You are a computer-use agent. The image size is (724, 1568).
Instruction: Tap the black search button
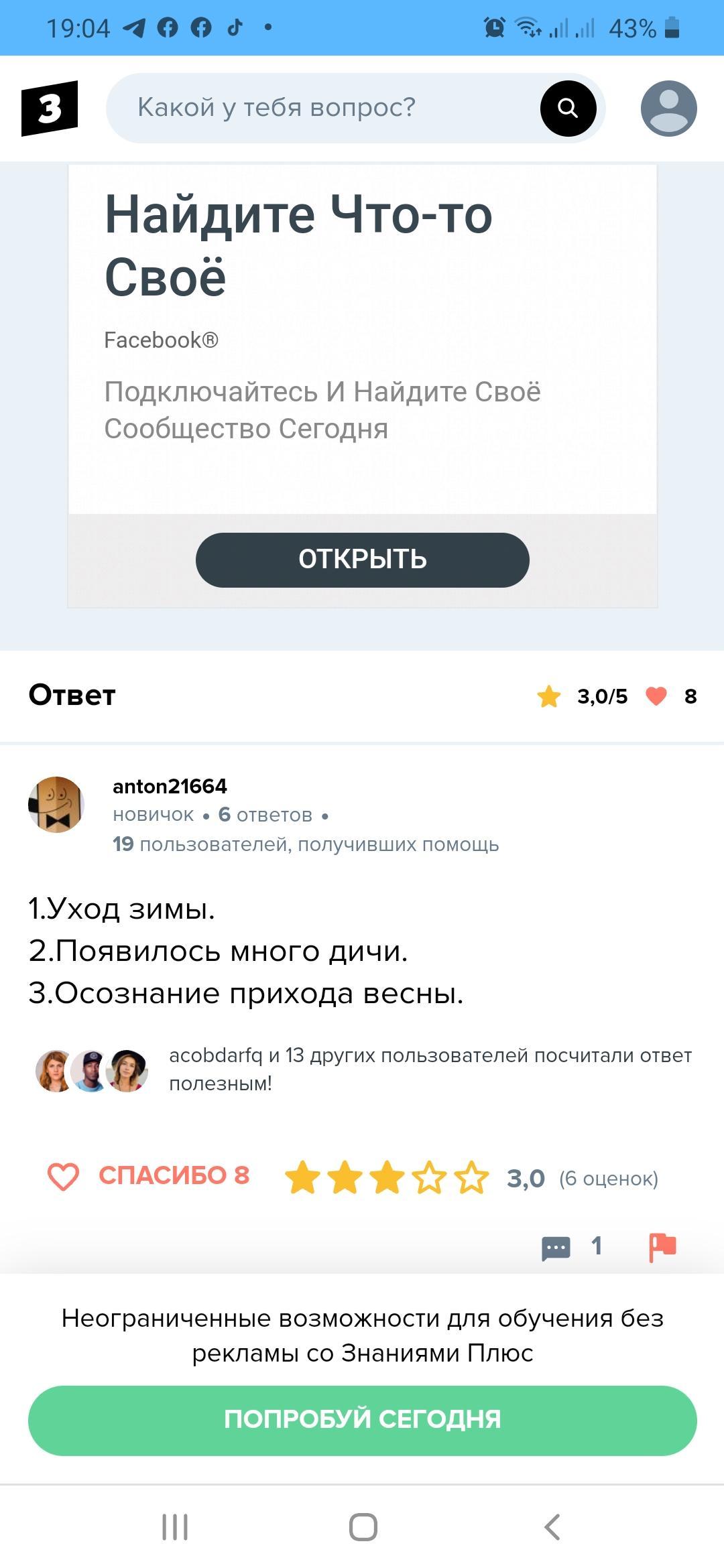pos(568,109)
